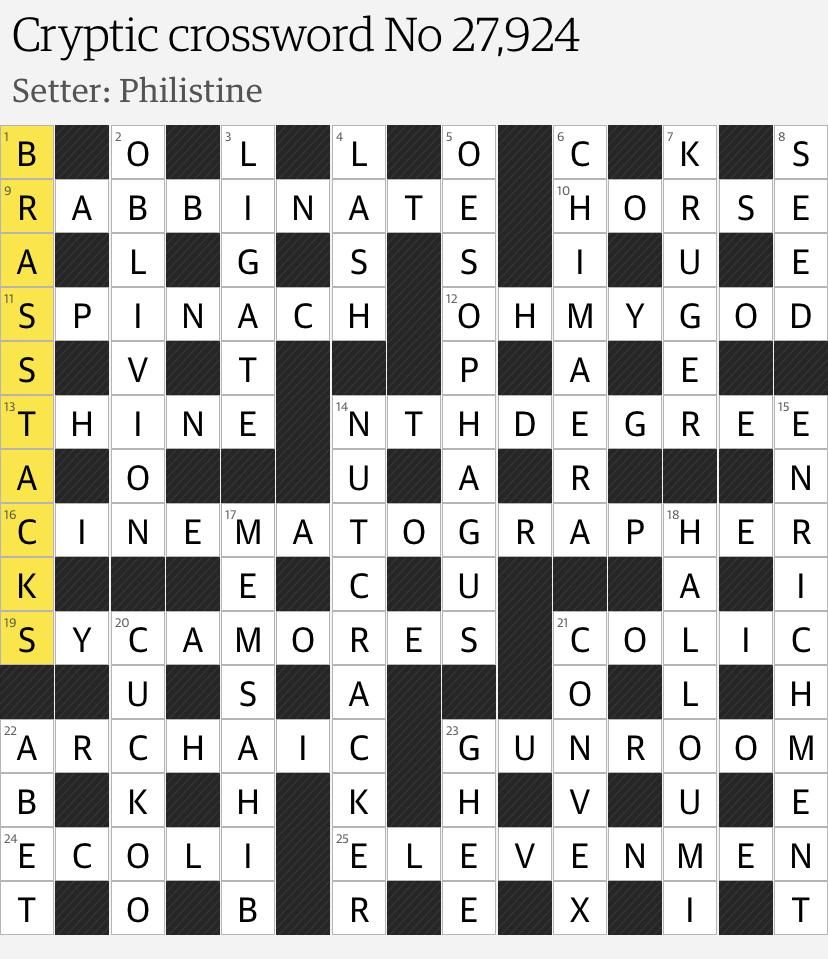Screen dimensions: 828x959
Task: Select square 23 starting GUNROOM
Action: coord(469,747)
